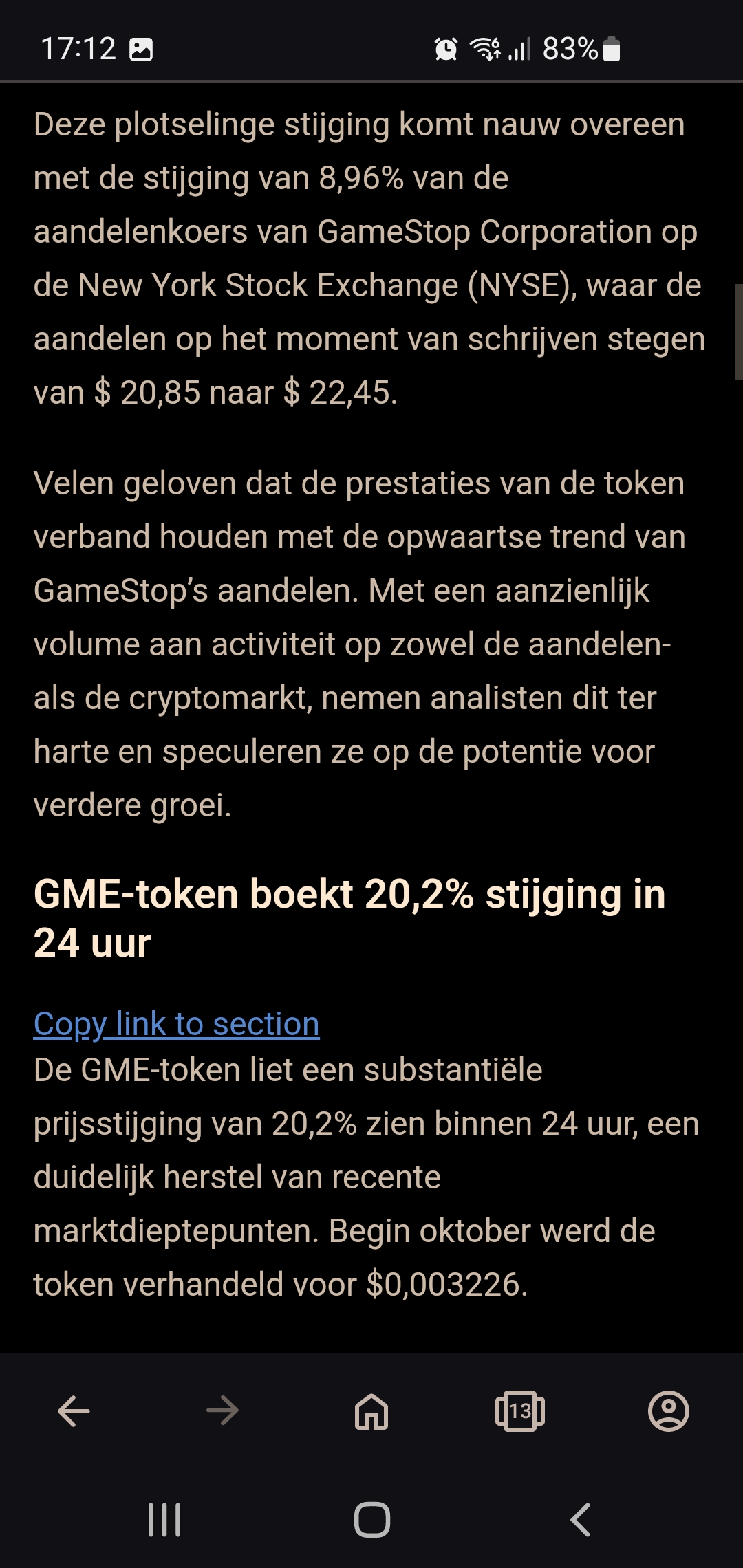
Task: Open the 13 open tabs view
Action: tap(520, 1412)
